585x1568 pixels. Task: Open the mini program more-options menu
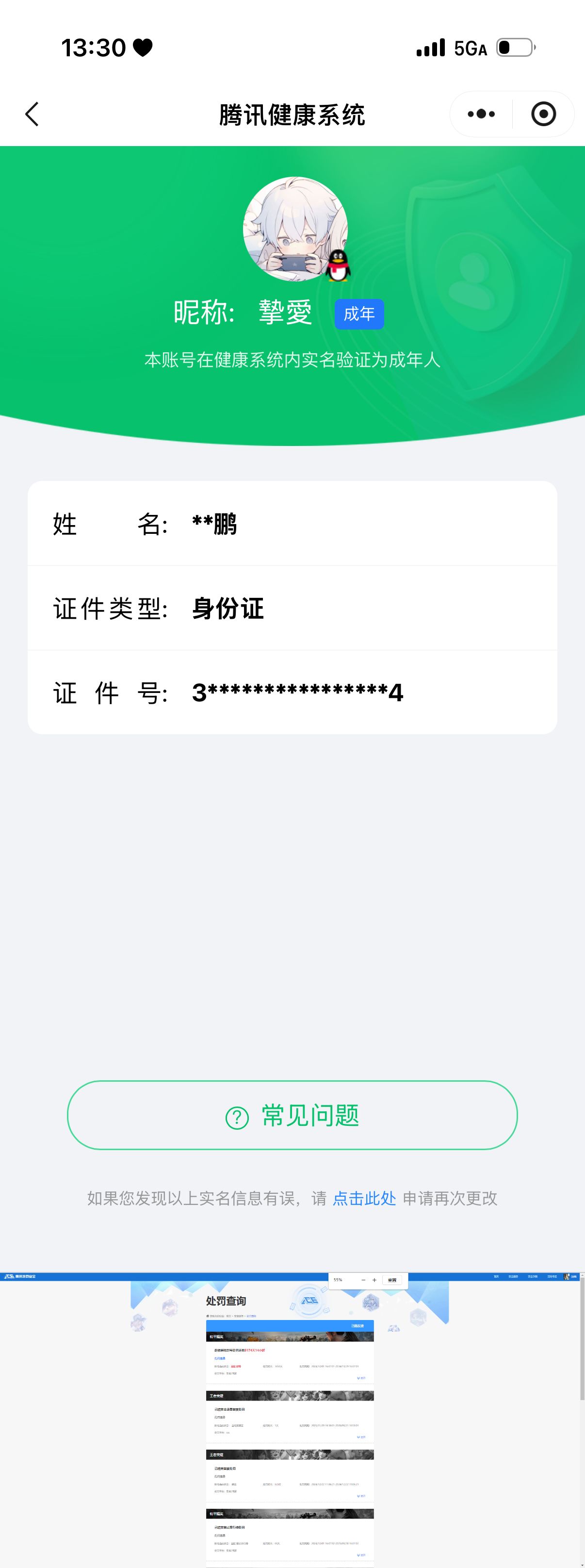coord(481,114)
